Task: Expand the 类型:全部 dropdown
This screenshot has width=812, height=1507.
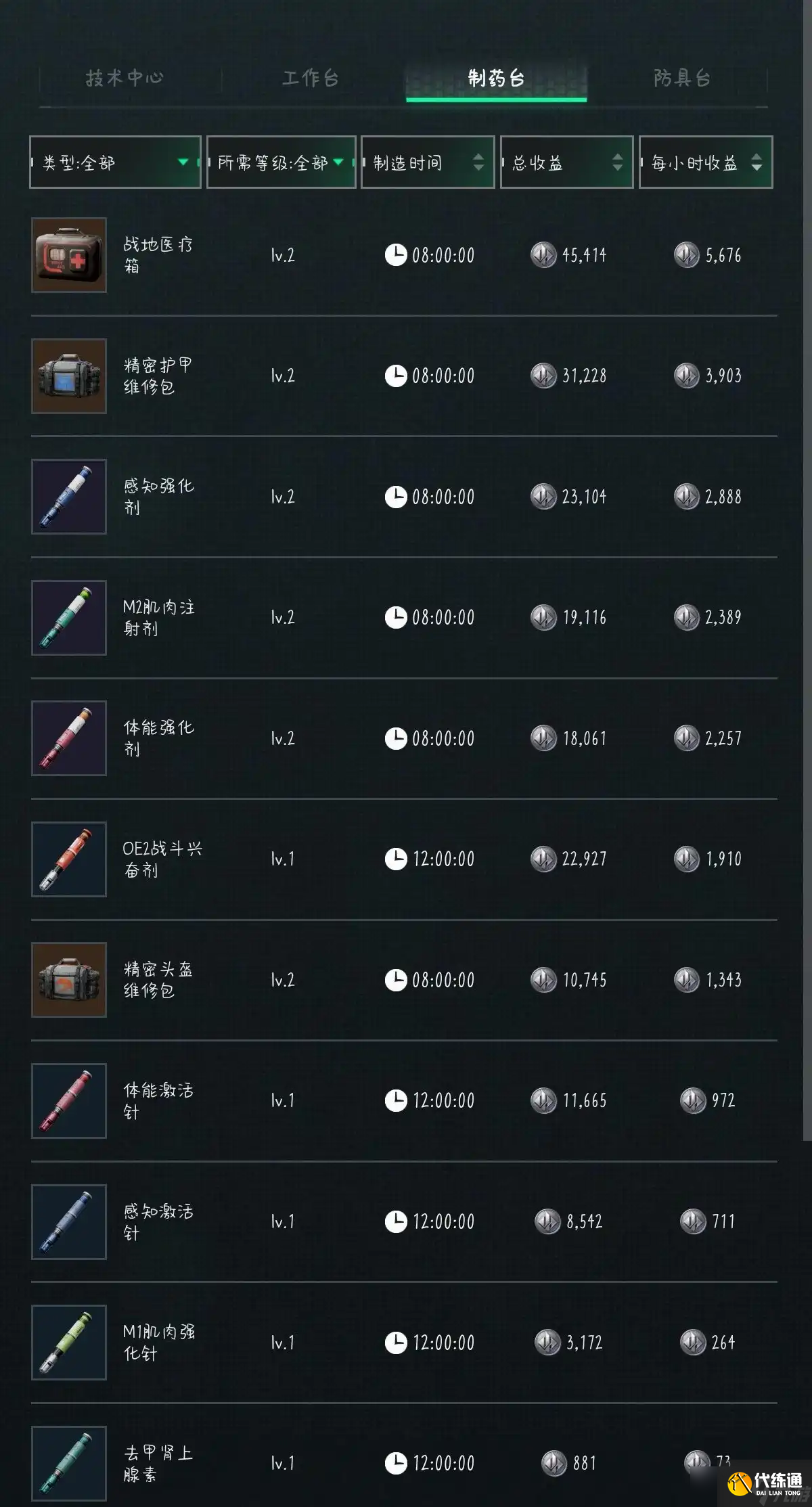Action: (x=115, y=162)
